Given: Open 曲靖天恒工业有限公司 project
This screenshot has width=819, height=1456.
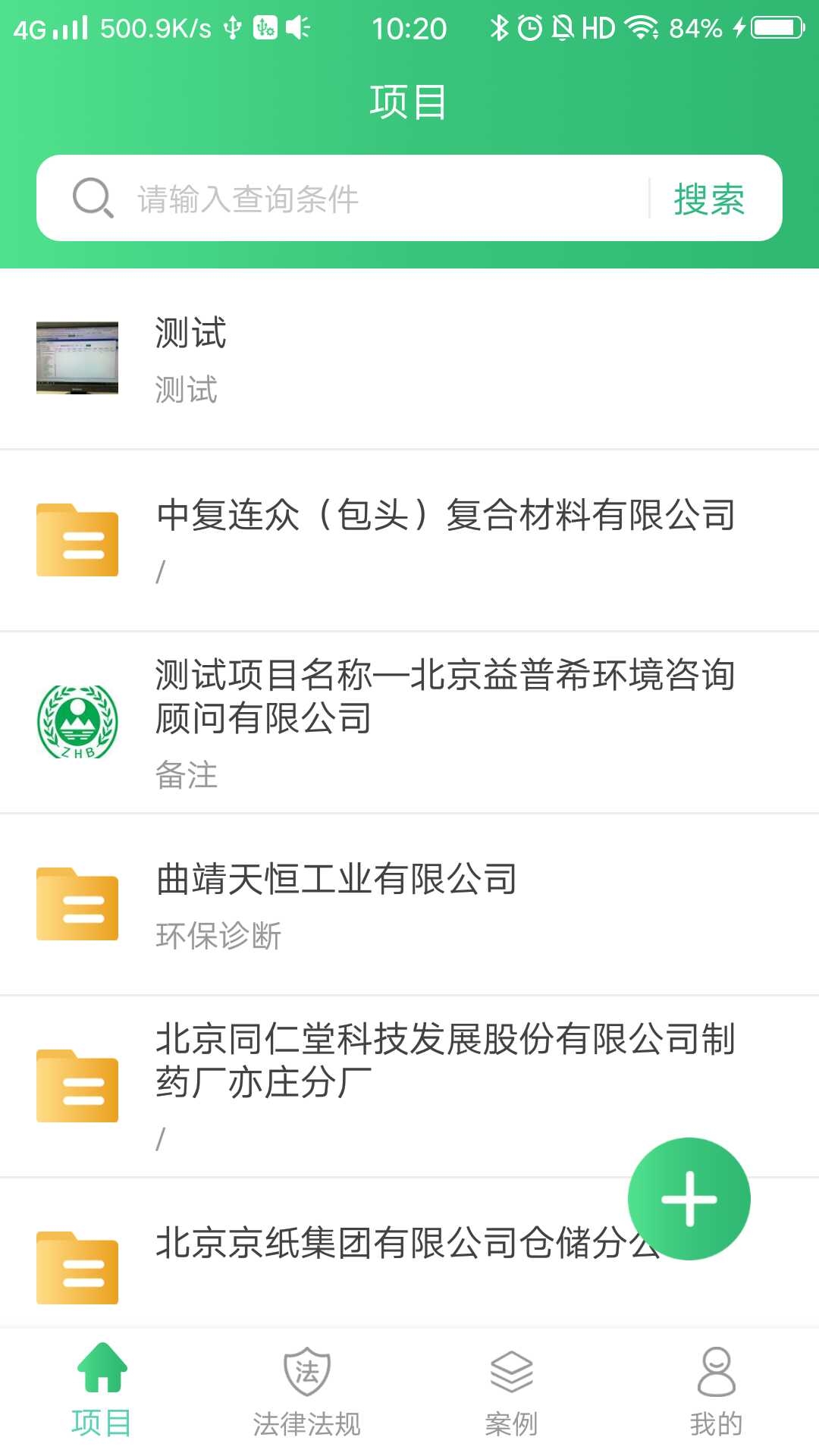Looking at the screenshot, I should pos(409,904).
